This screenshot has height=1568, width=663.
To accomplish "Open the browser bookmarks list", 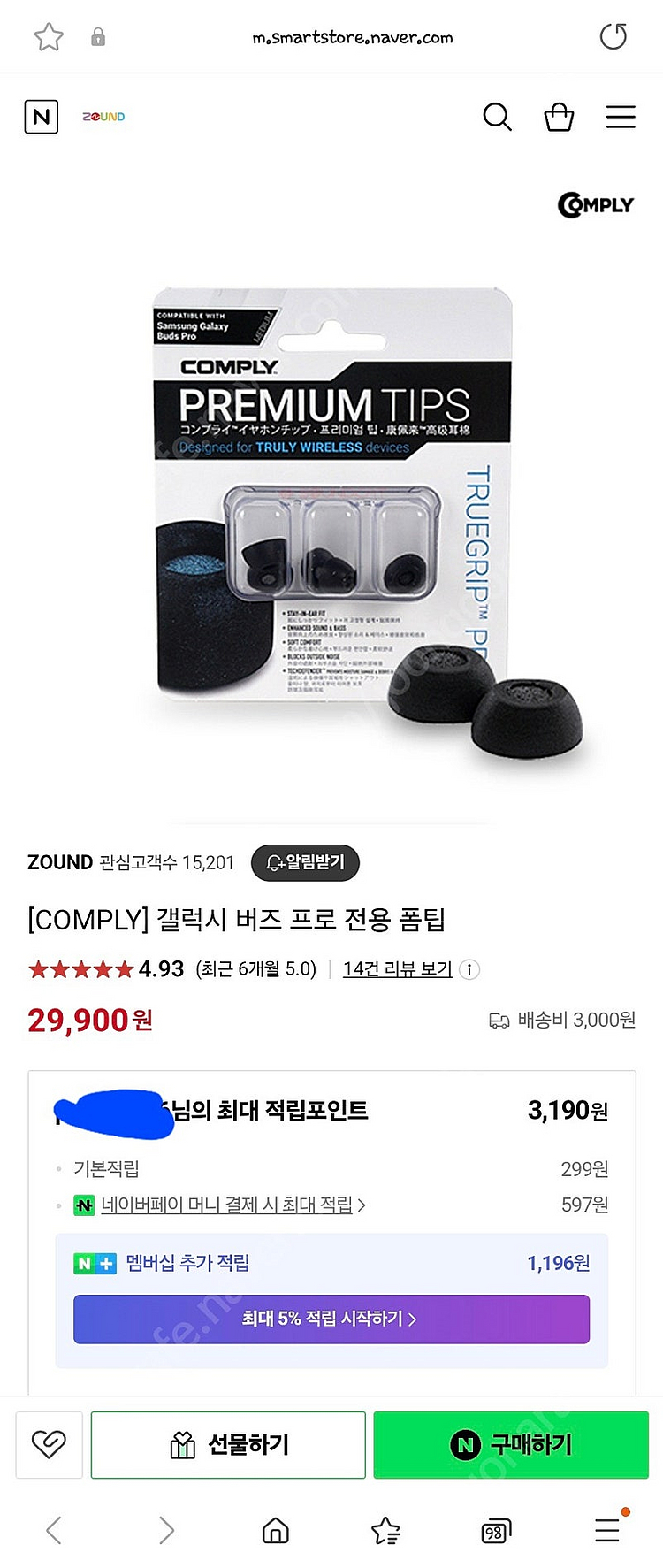I will click(385, 1530).
